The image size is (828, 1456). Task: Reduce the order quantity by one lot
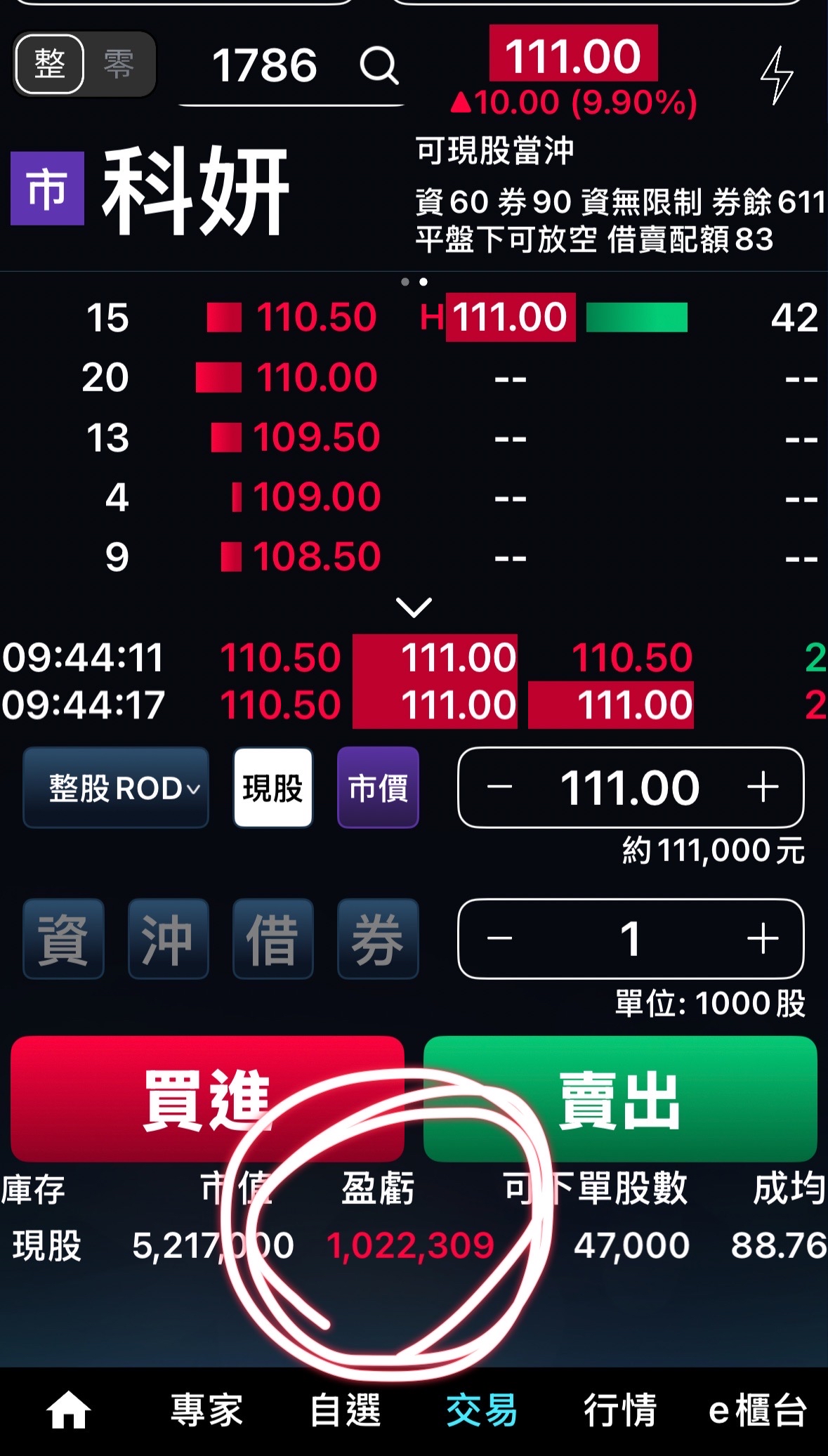coord(499,938)
